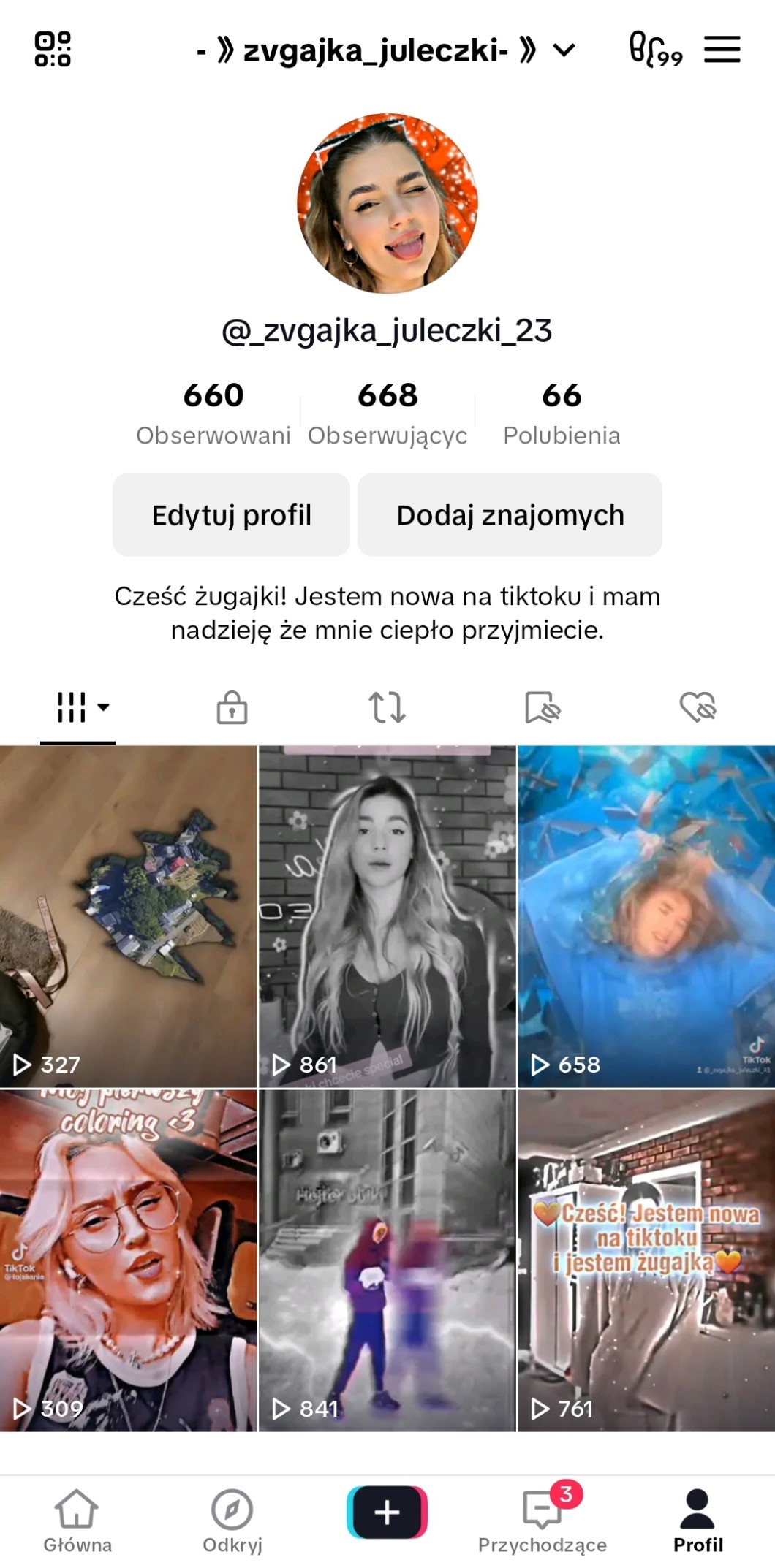Open the hamburger menu

pos(722,50)
